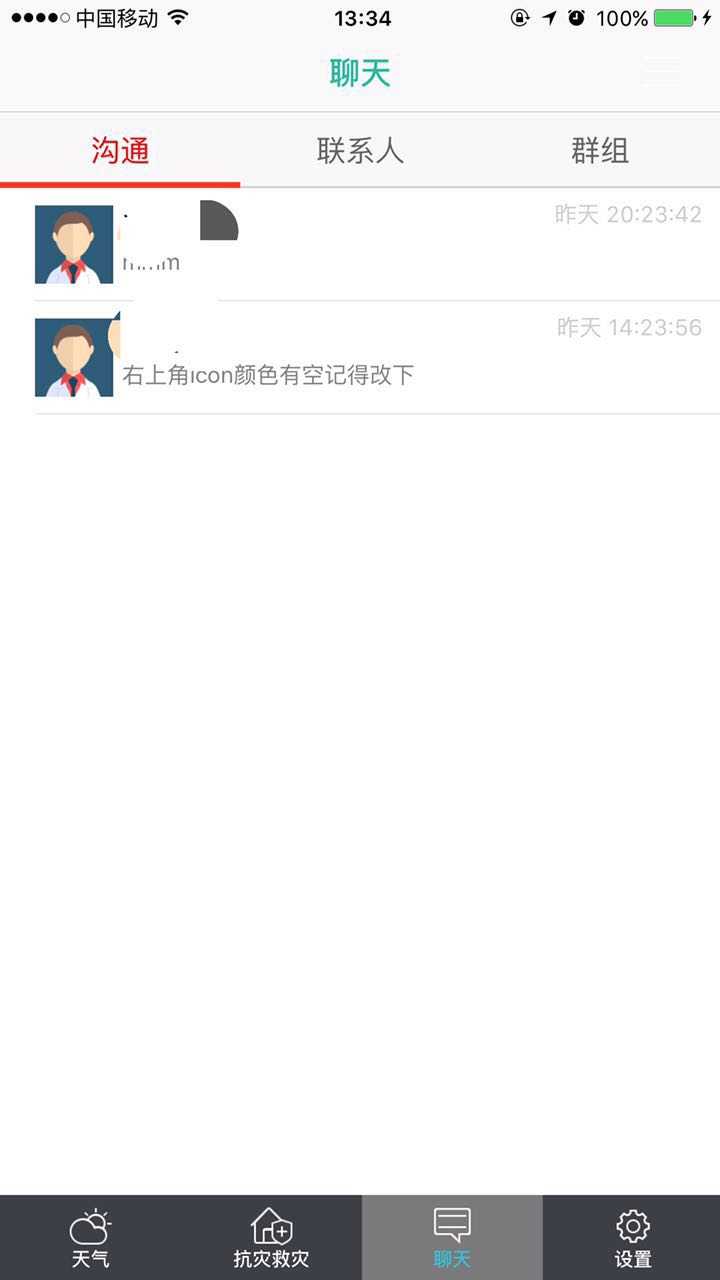
Task: Open the top-right menu icon
Action: click(662, 71)
